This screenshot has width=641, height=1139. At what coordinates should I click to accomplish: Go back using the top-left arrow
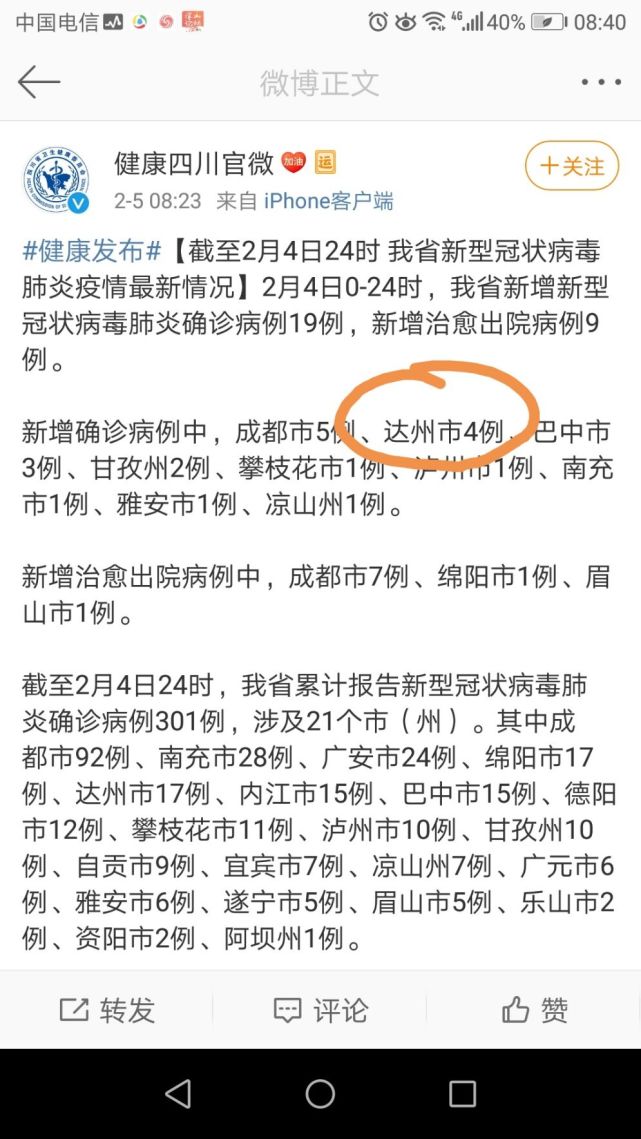tap(39, 81)
